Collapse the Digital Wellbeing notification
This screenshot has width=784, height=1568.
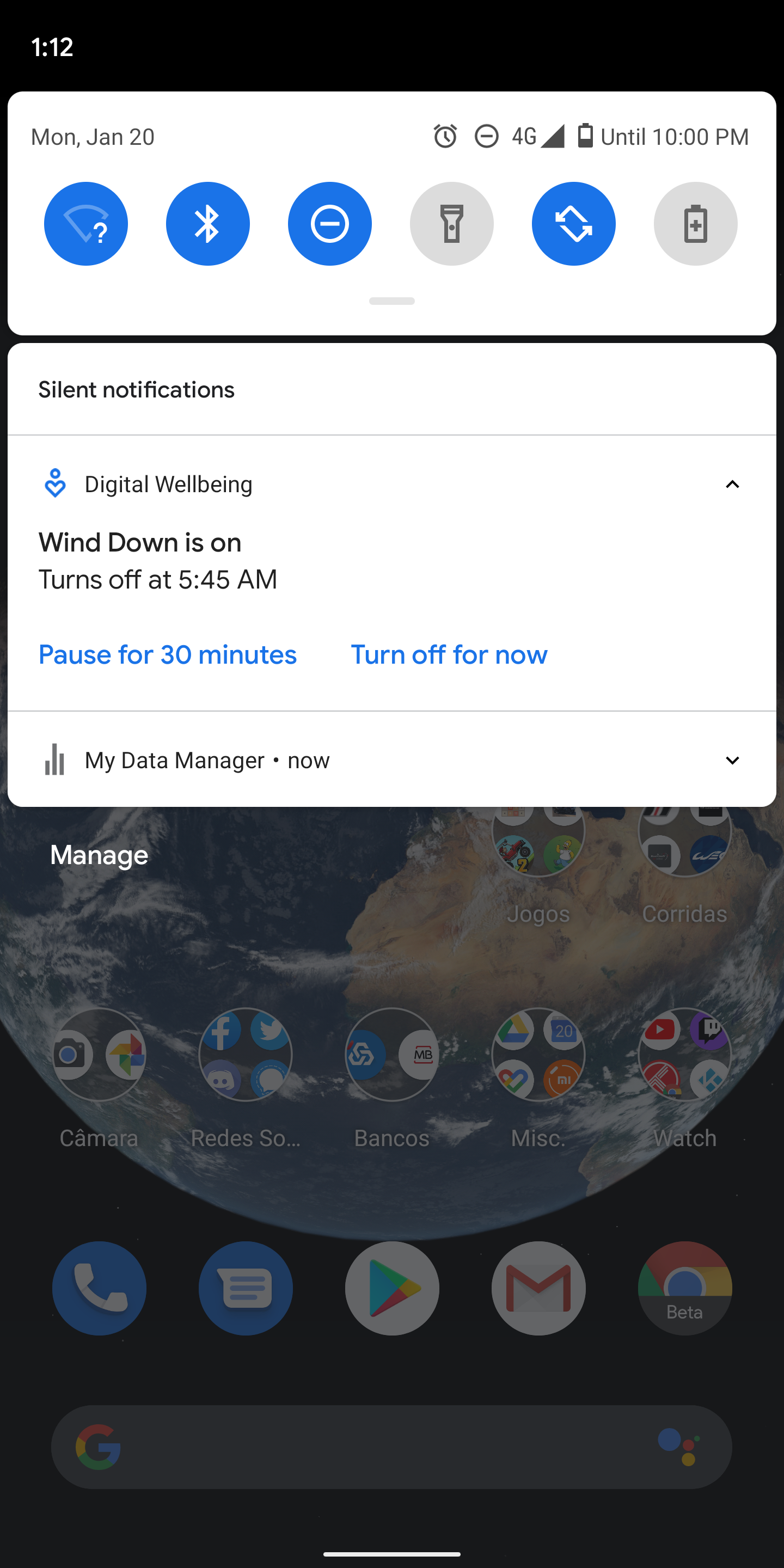732,485
